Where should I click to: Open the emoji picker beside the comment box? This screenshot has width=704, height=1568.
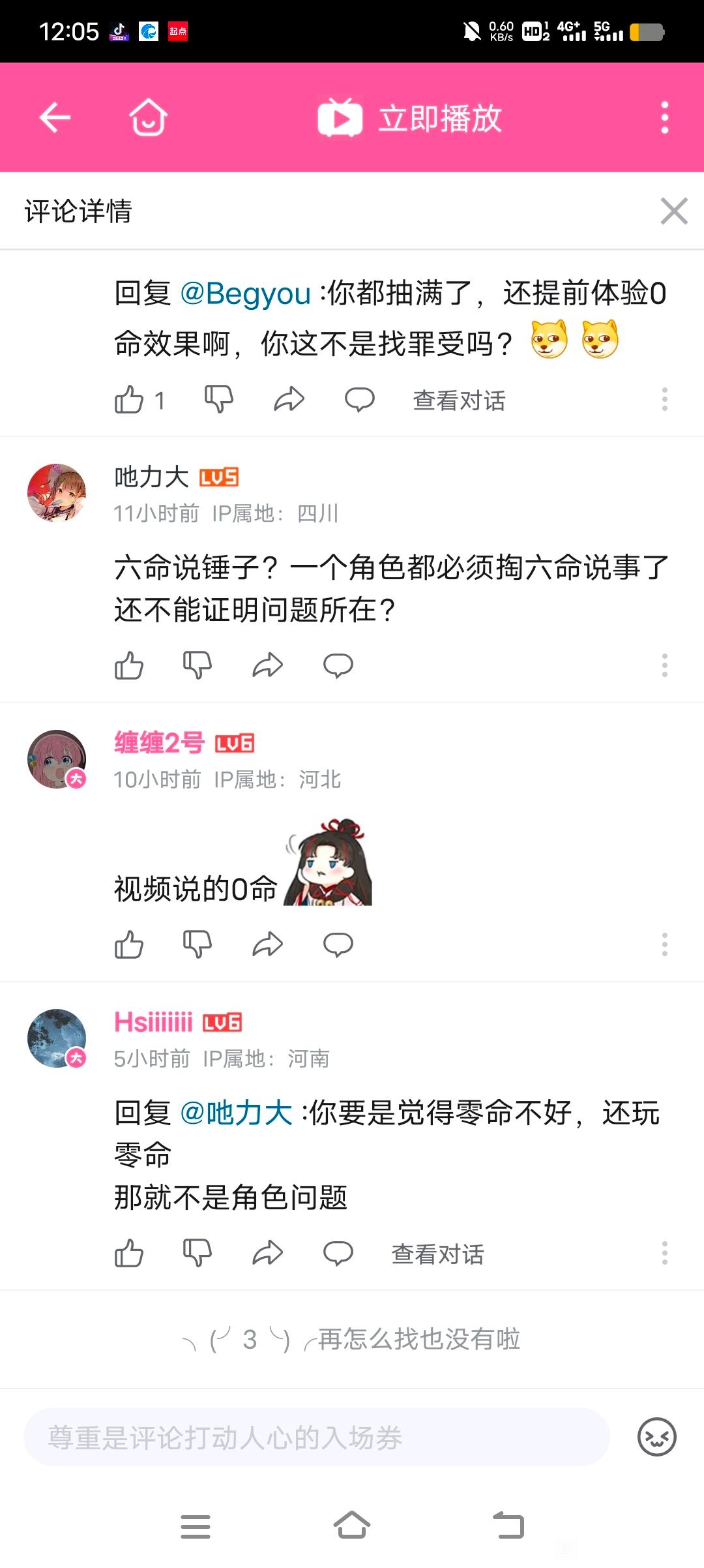click(x=656, y=1438)
